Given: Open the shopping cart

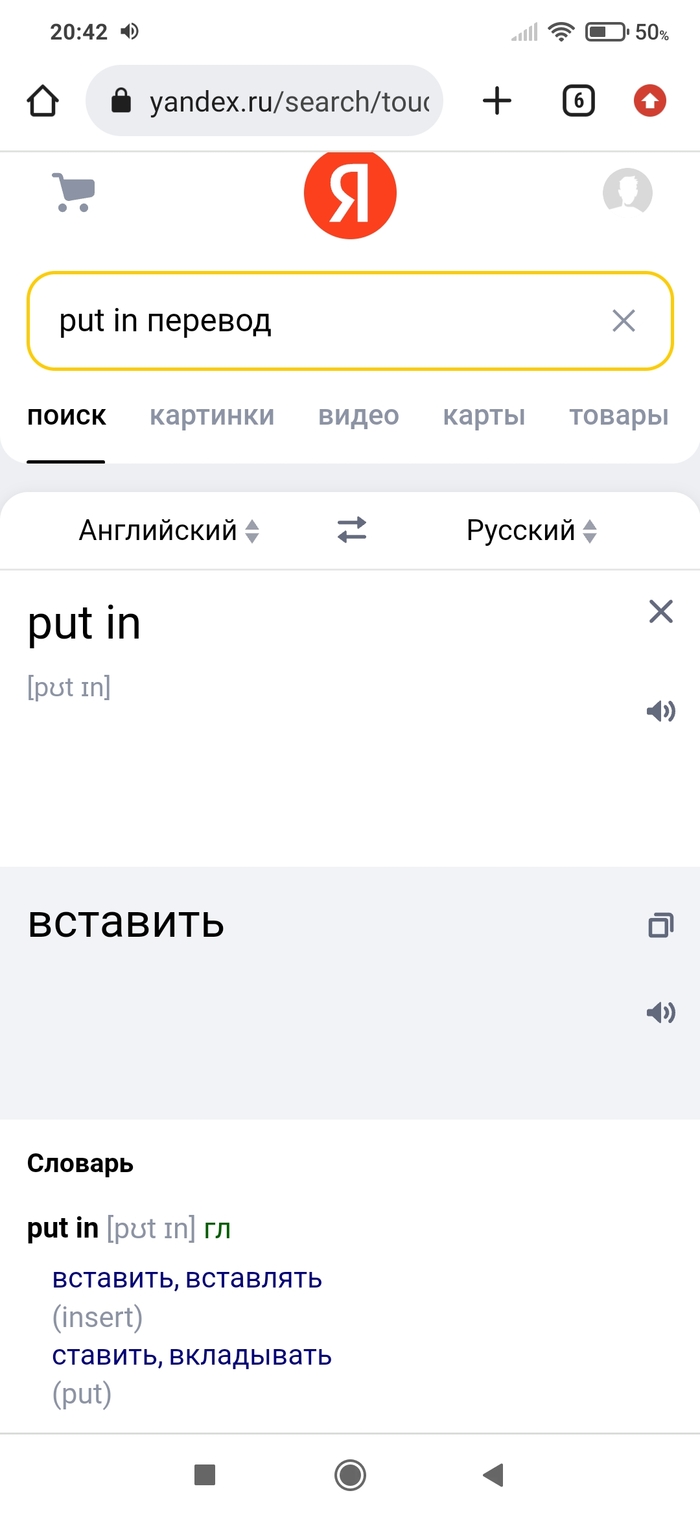Looking at the screenshot, I should coord(73,191).
